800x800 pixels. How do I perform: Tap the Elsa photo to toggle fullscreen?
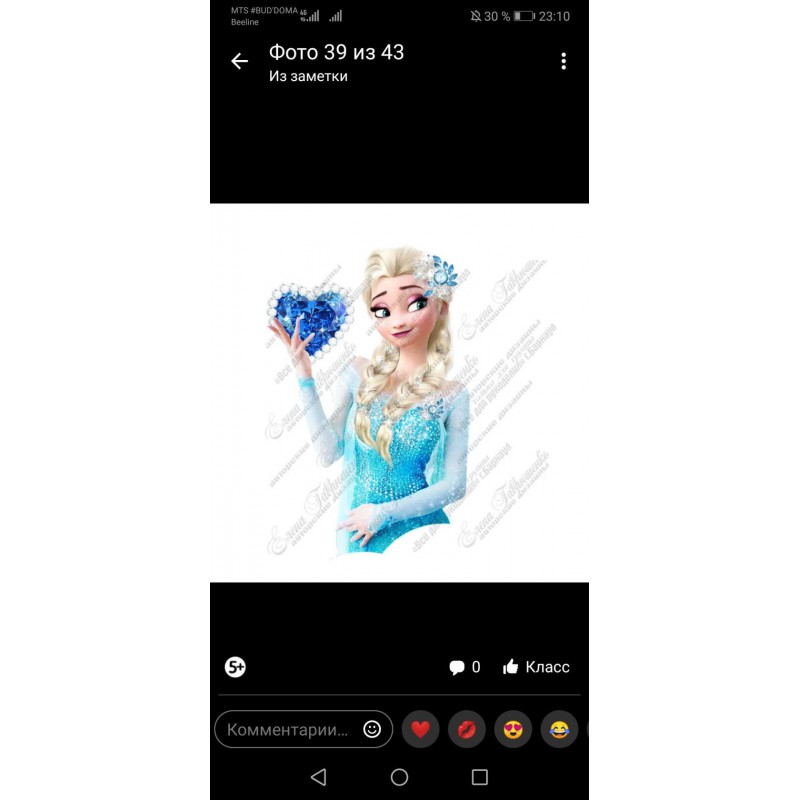(399, 392)
